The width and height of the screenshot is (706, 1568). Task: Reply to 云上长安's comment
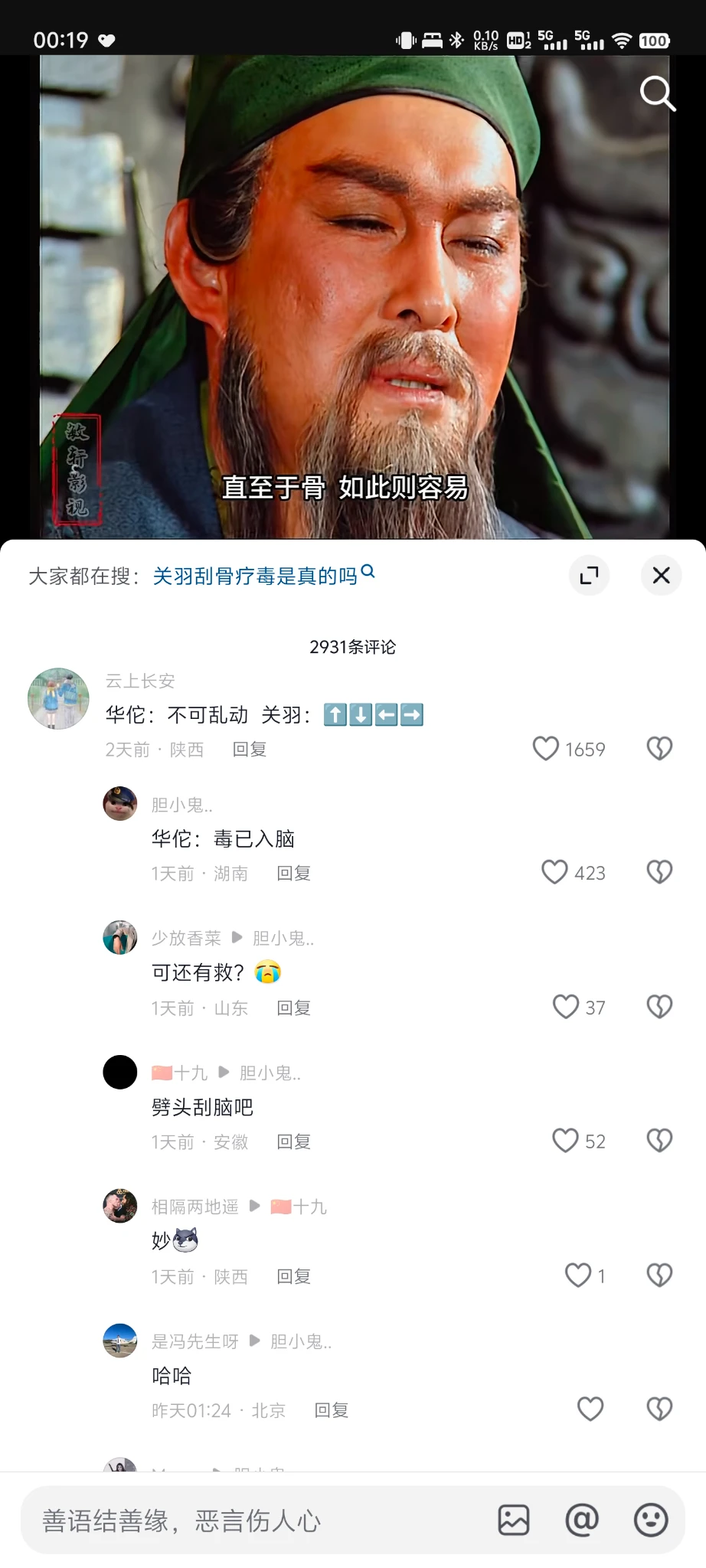(249, 750)
